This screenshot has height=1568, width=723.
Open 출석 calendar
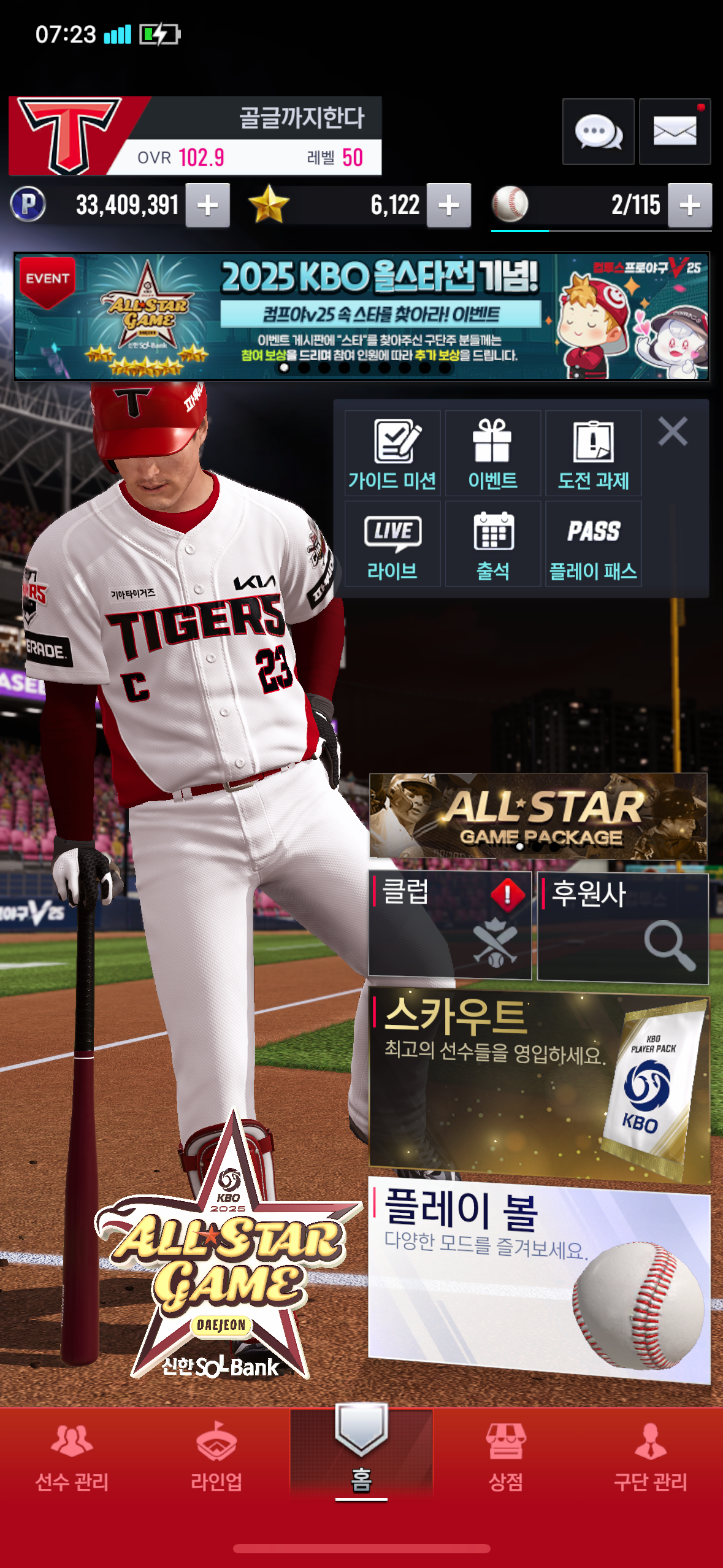tap(493, 544)
